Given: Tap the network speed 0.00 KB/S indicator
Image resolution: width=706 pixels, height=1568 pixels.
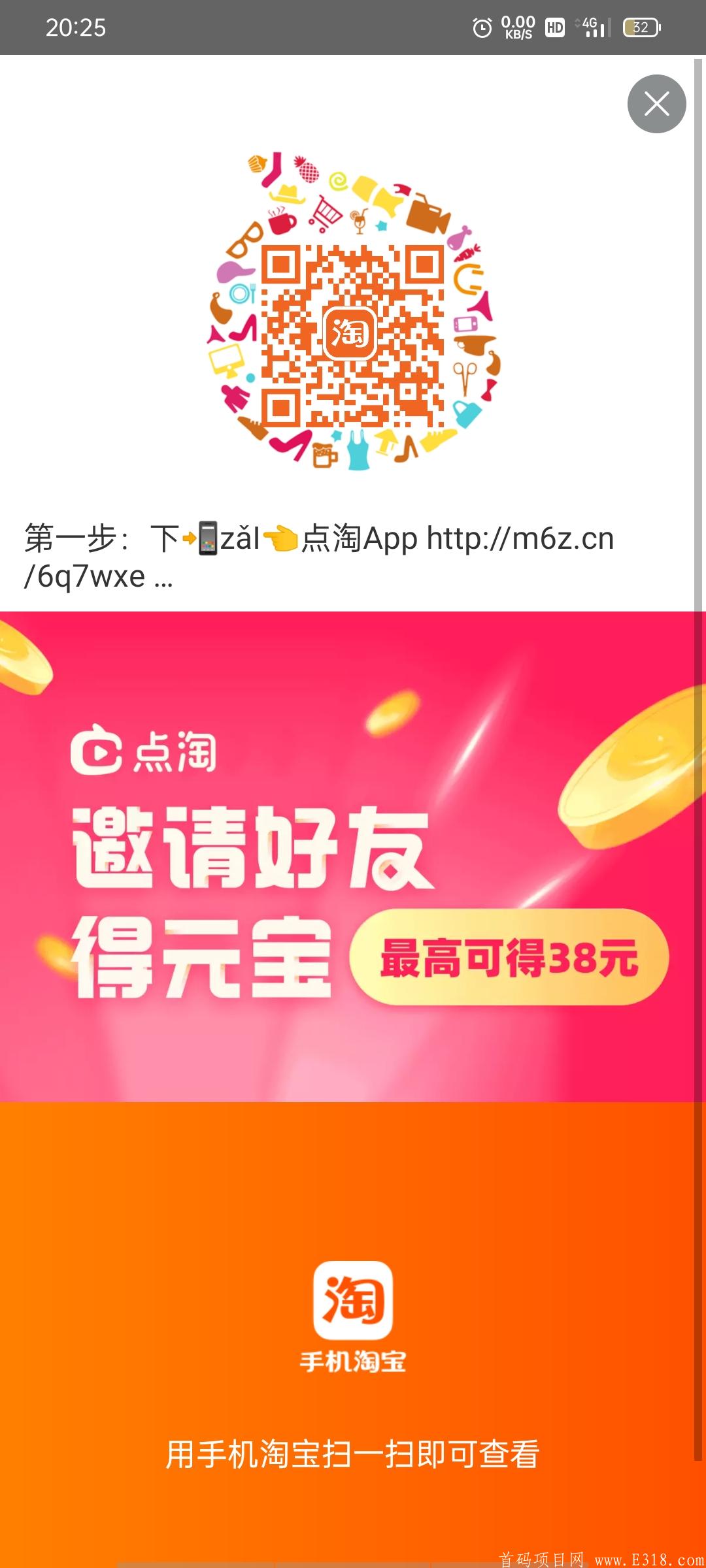Looking at the screenshot, I should (x=516, y=26).
